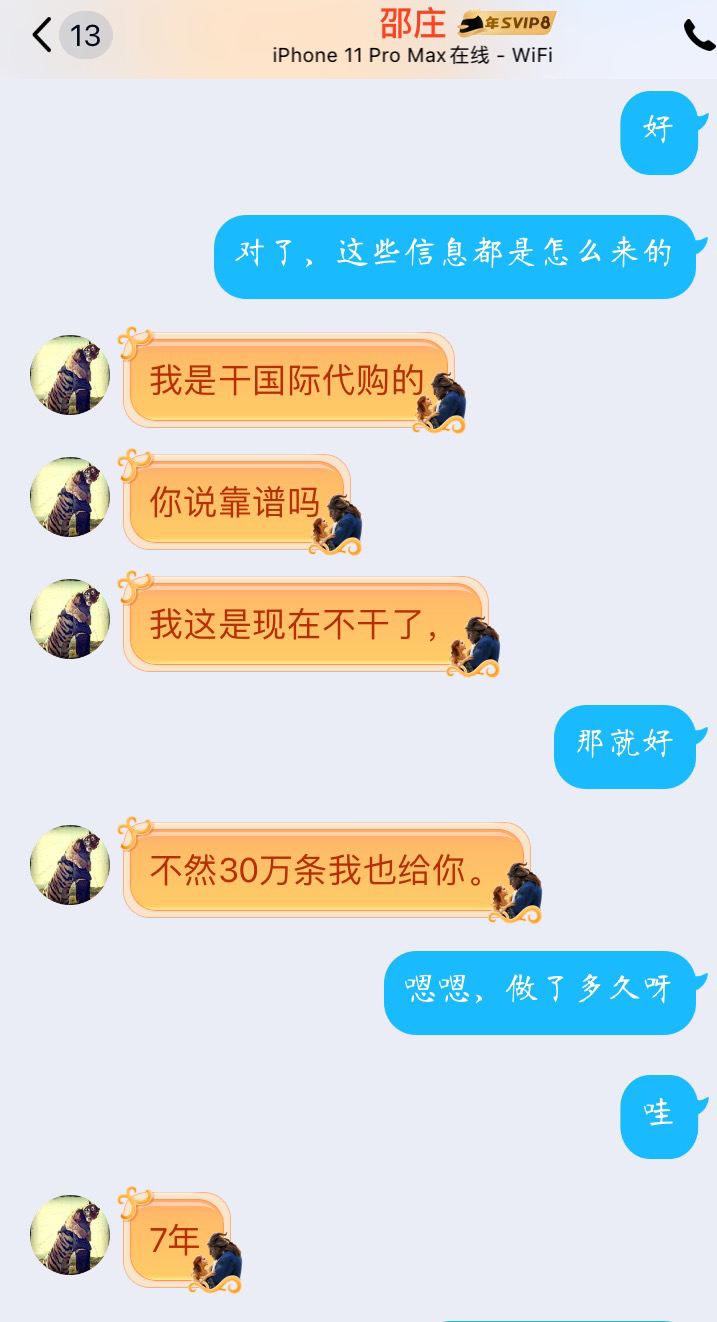Open avatar beside 我是干国际代购的 message
The height and width of the screenshot is (1322, 717).
[x=70, y=375]
